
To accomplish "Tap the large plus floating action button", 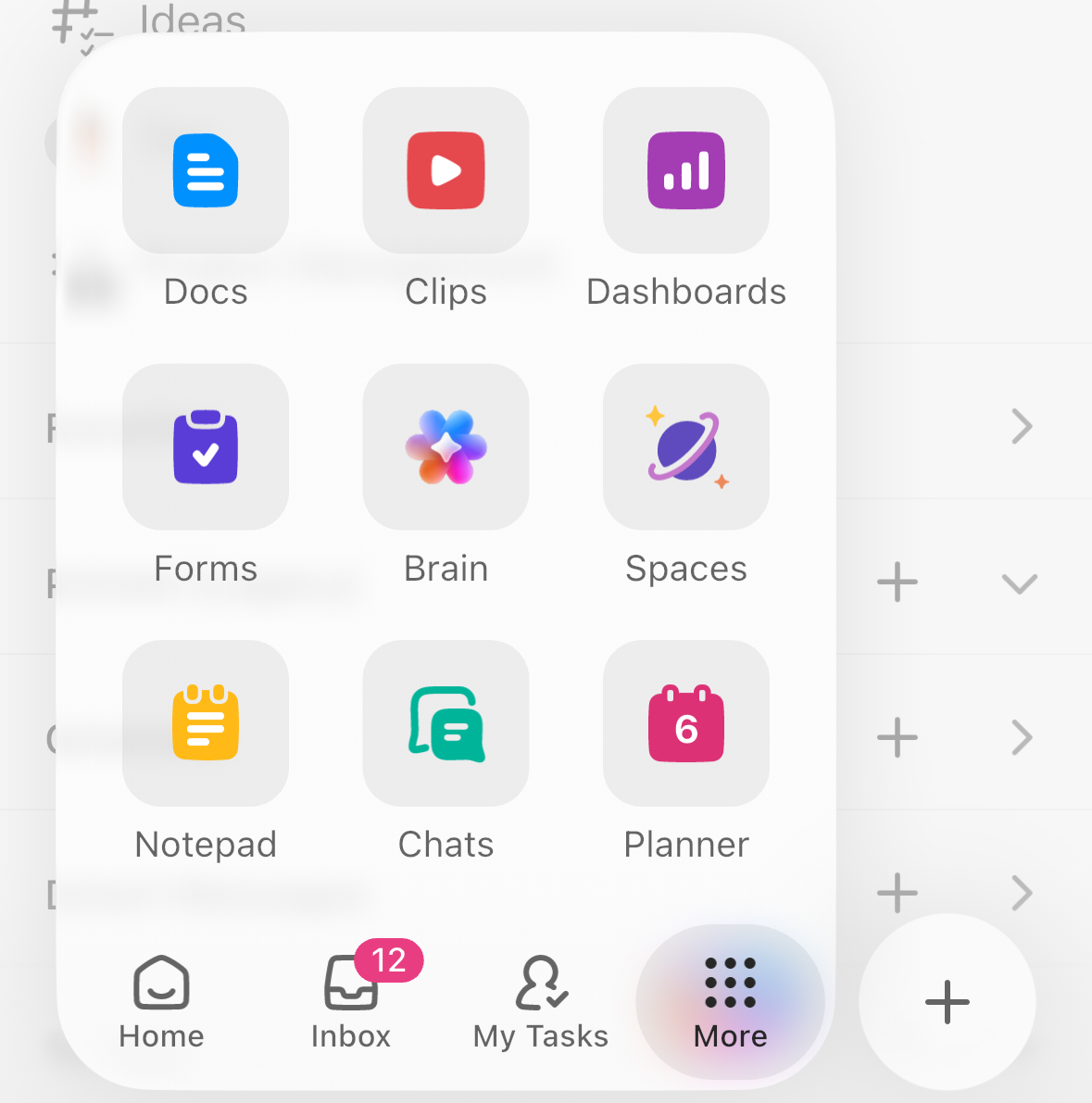I will click(947, 1001).
